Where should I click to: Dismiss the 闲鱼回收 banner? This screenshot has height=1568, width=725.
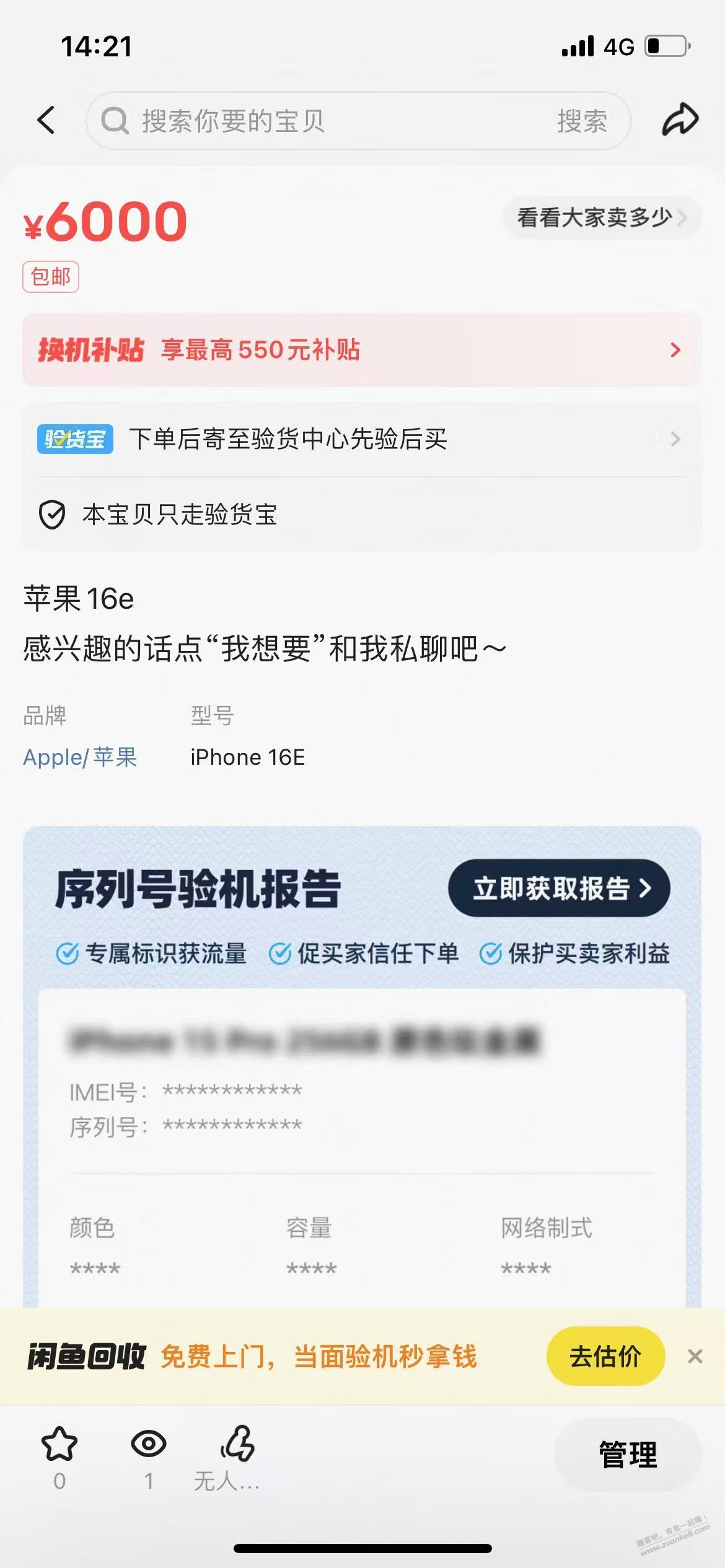695,1356
